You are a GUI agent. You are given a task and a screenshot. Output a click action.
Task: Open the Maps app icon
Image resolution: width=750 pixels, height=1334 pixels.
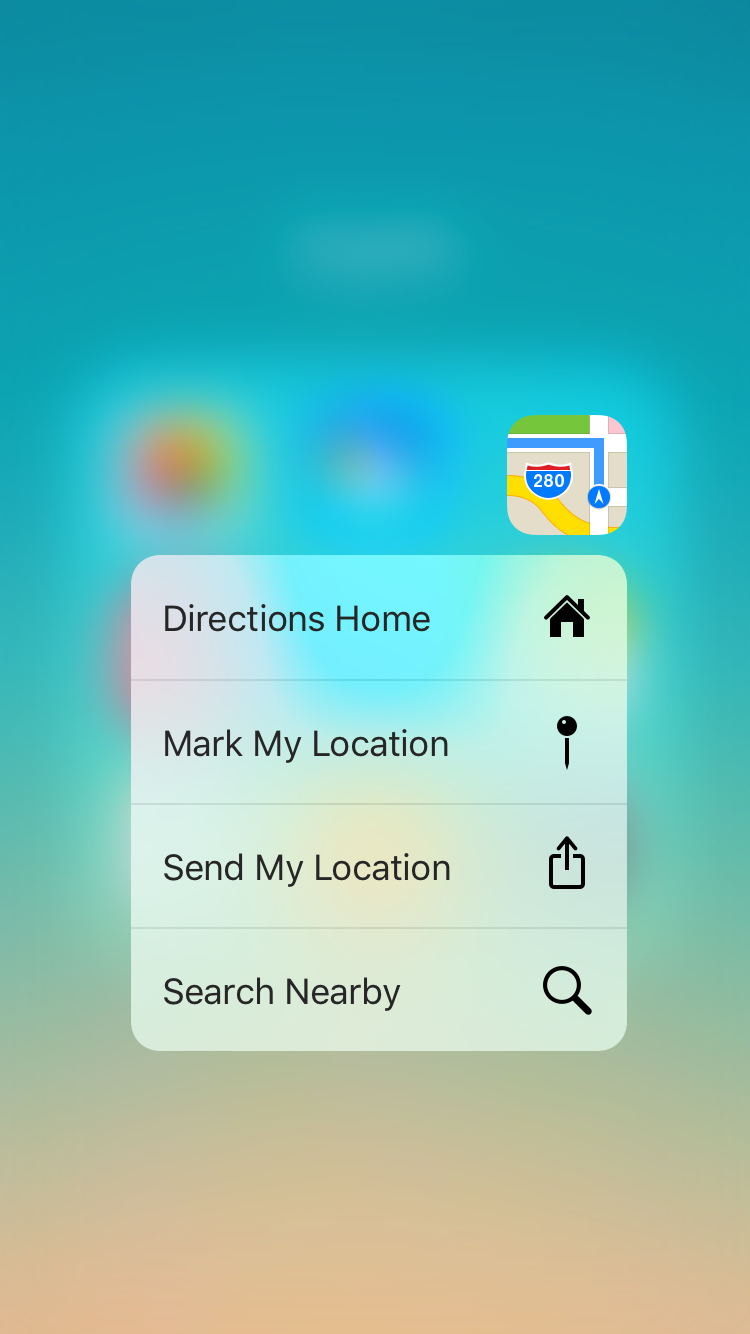(567, 475)
